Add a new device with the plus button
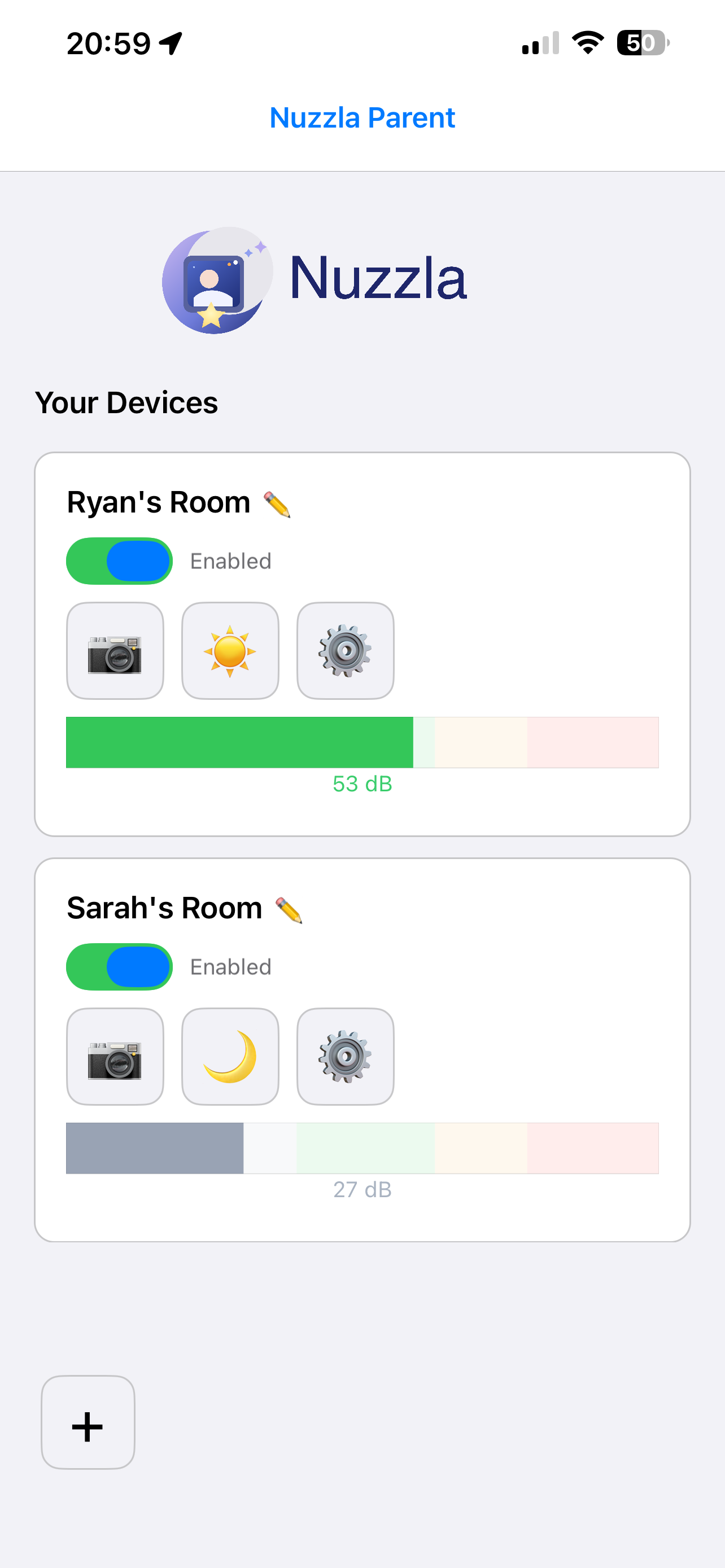 point(88,1422)
